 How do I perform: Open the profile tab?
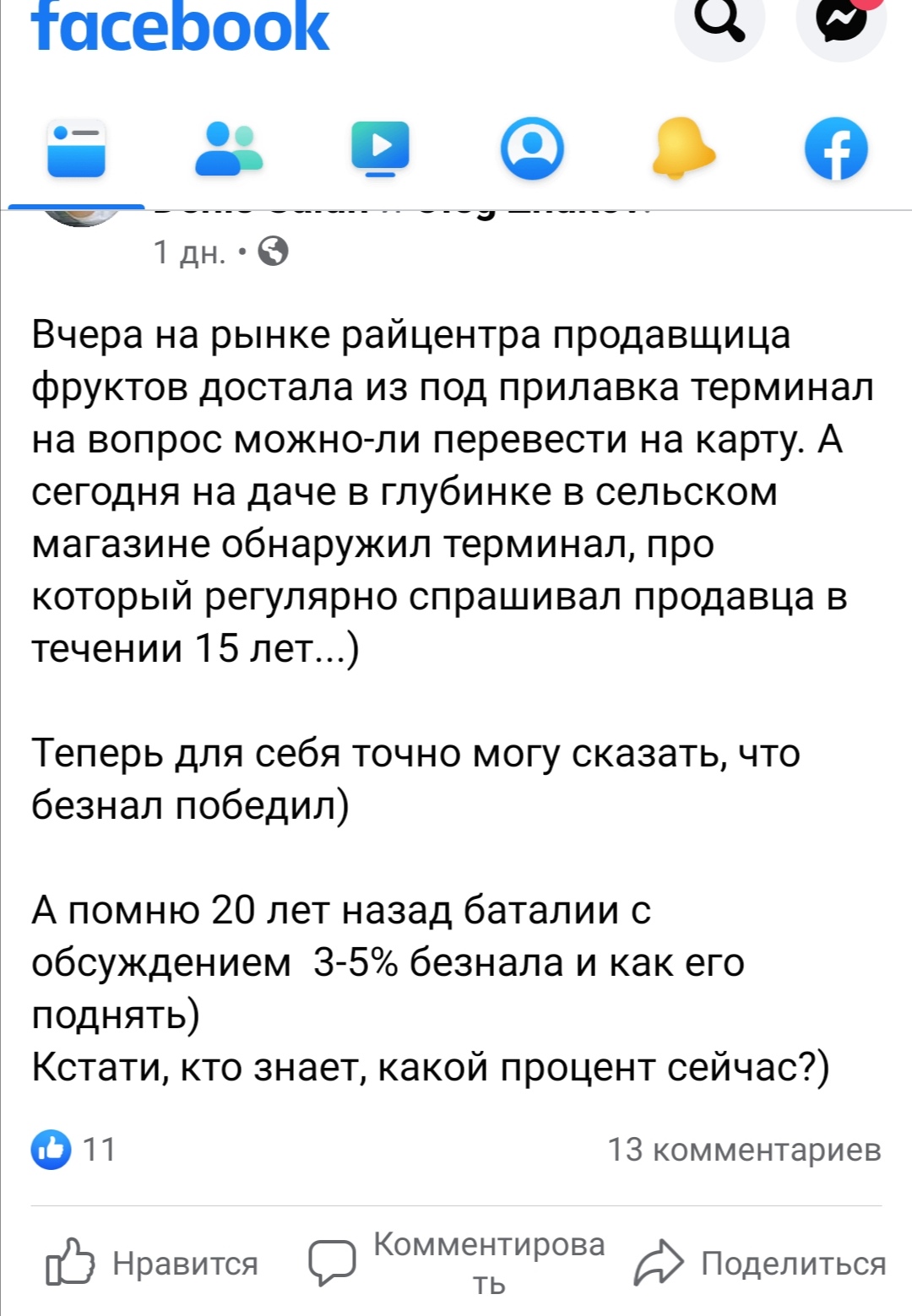(x=532, y=149)
